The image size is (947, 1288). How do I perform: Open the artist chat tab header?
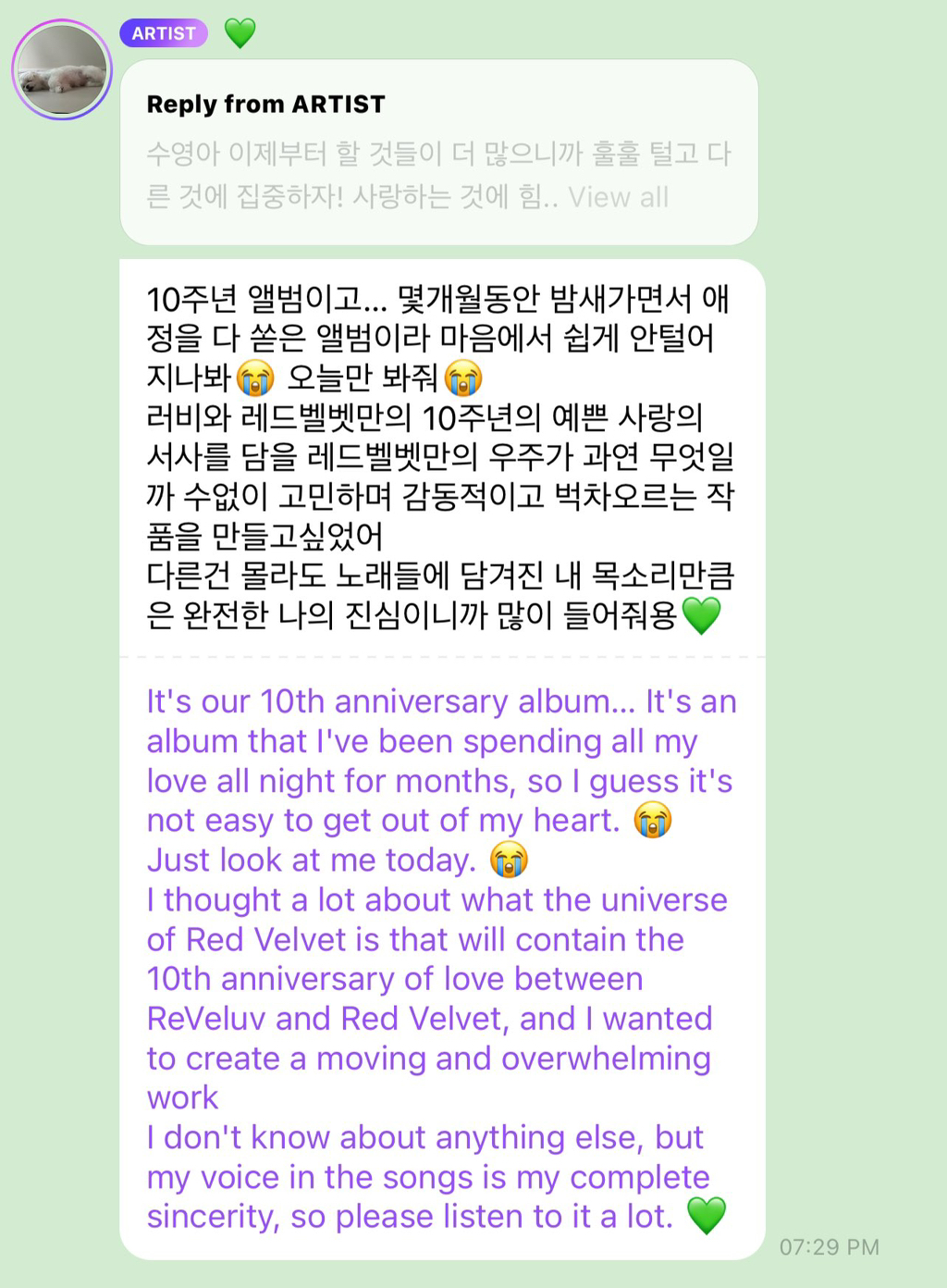[x=163, y=34]
